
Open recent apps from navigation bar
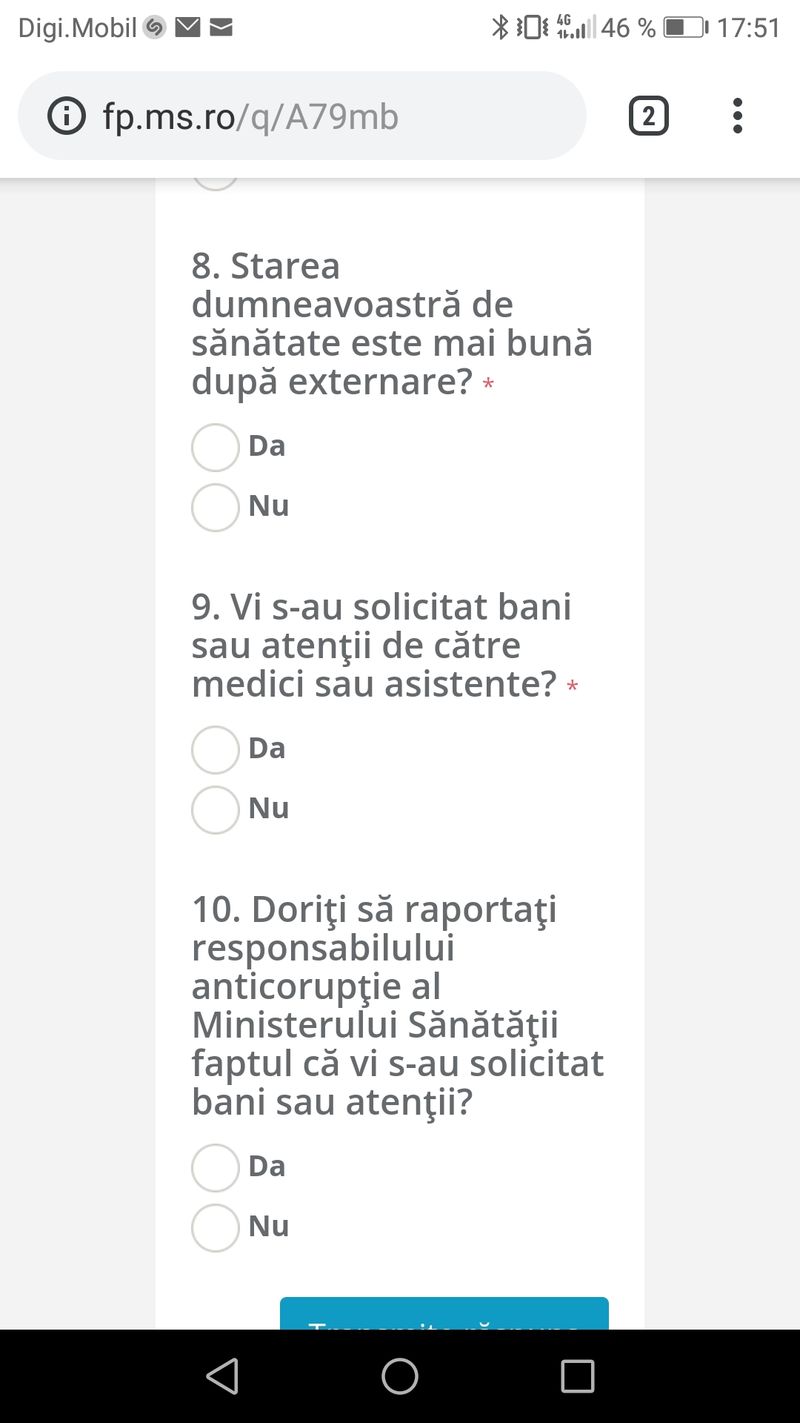pos(577,1376)
